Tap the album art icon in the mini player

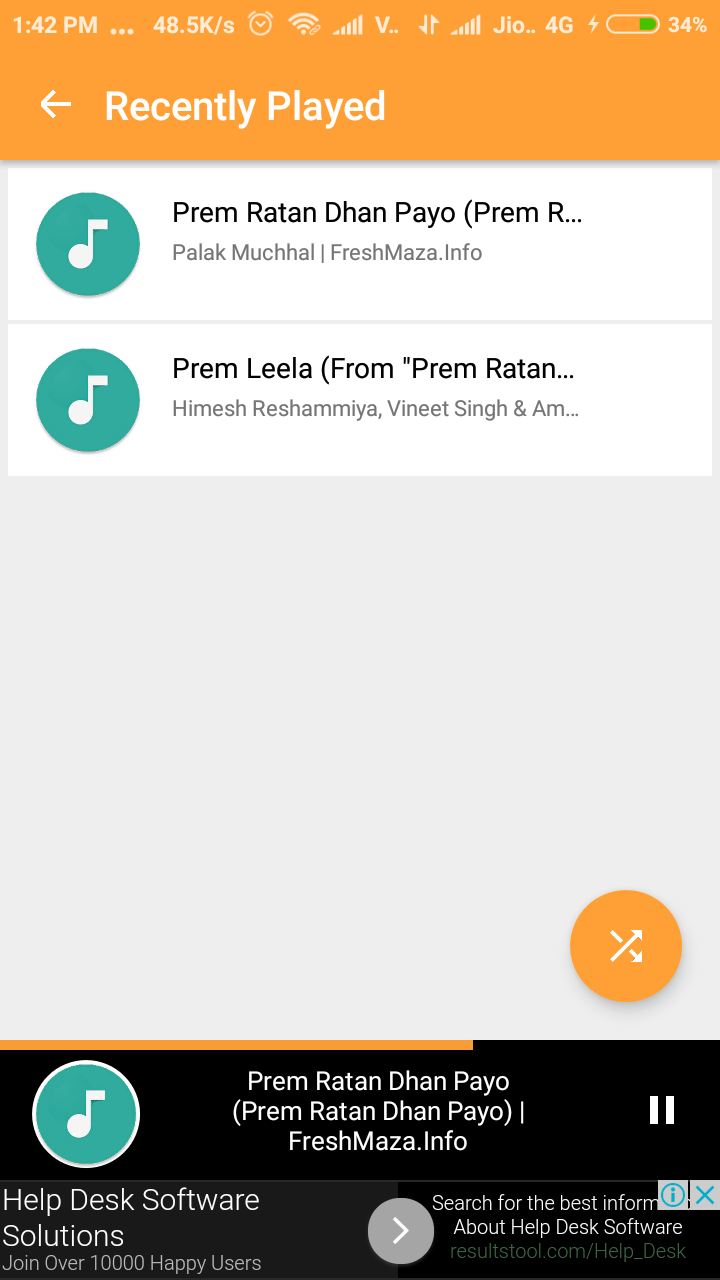[x=86, y=1113]
